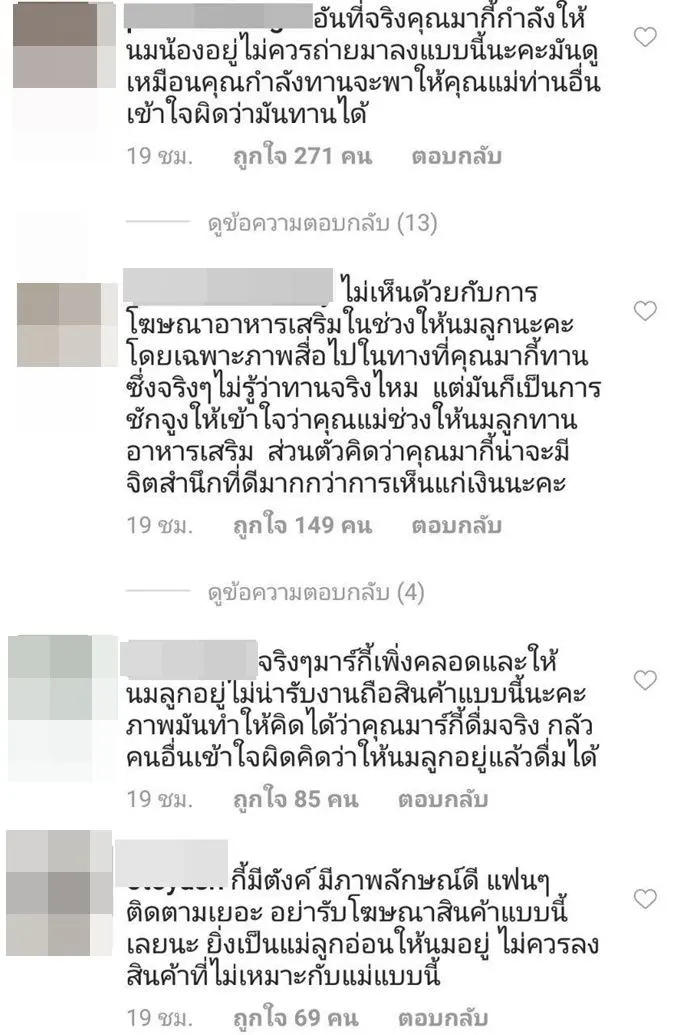This screenshot has width=700, height=1035.
Task: Like the comment with 149 likes
Action: [647, 310]
